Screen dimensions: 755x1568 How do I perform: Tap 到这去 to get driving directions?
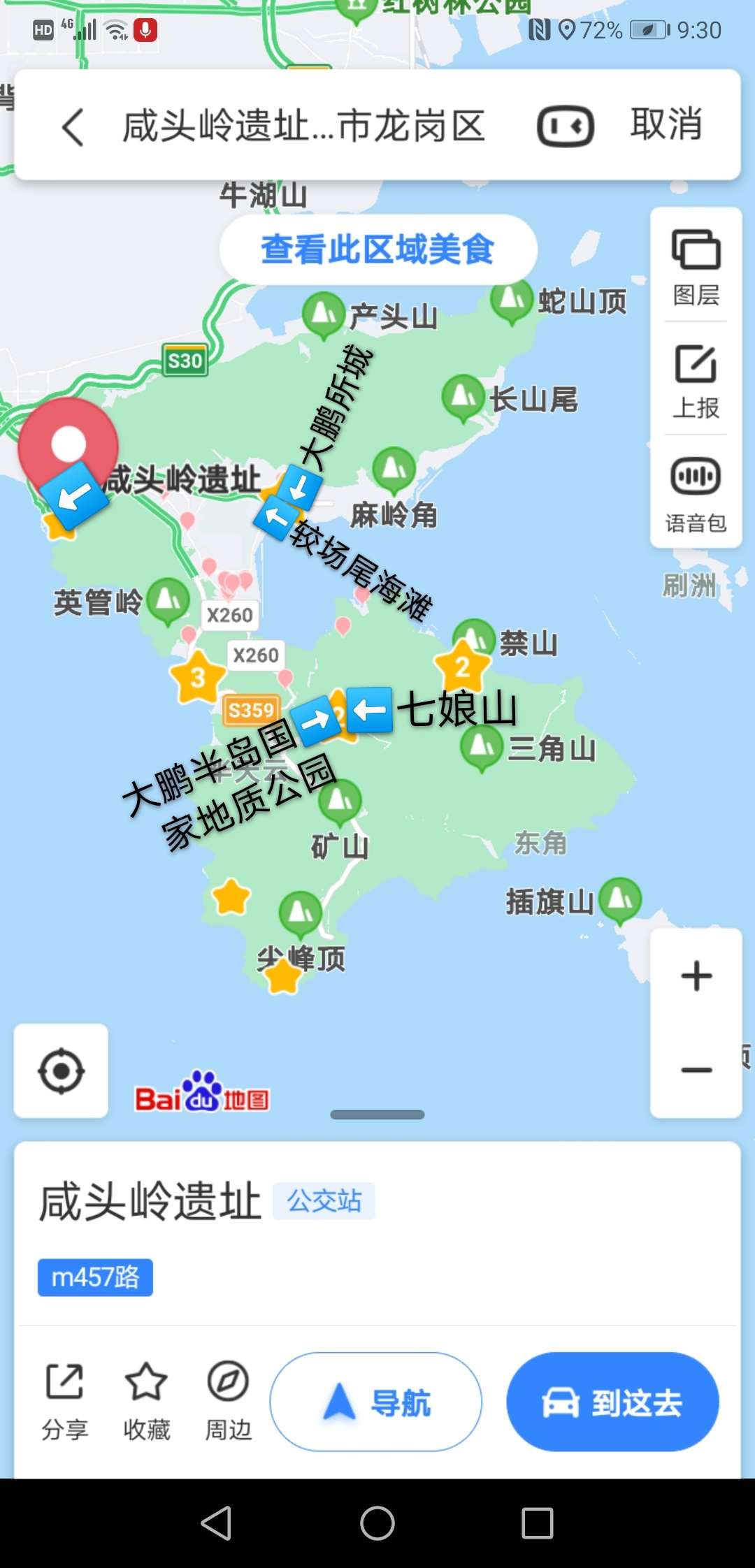pos(612,1402)
